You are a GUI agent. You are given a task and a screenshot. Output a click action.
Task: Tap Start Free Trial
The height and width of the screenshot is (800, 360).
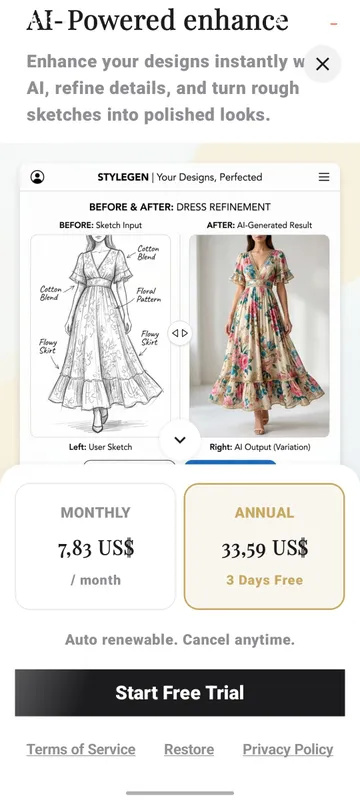point(180,693)
